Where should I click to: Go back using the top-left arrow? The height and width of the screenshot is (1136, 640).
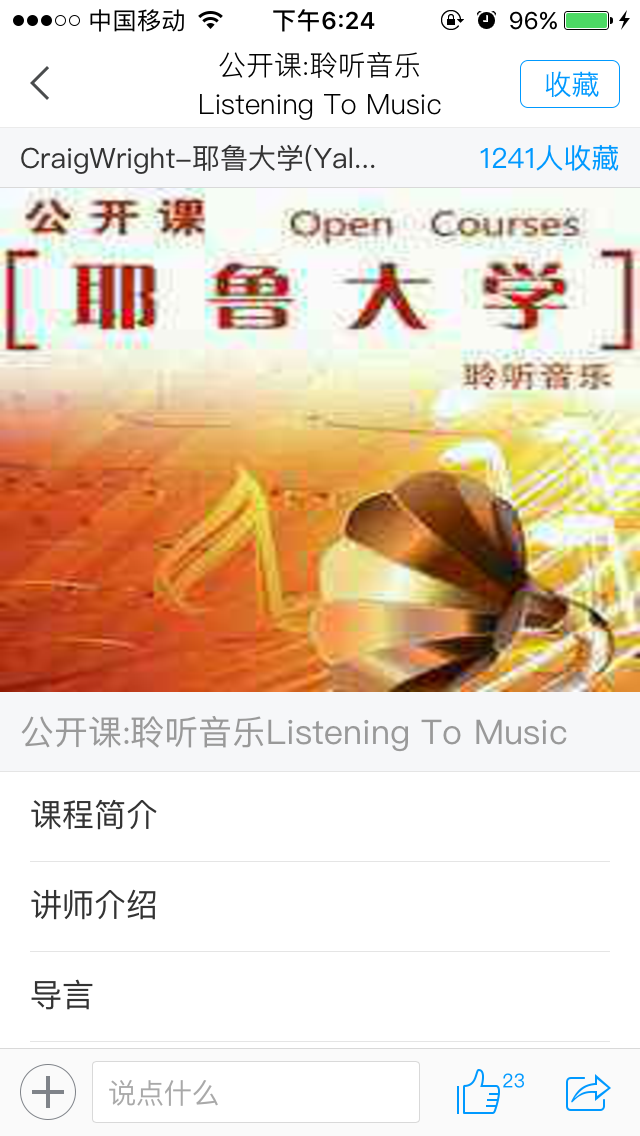(40, 84)
